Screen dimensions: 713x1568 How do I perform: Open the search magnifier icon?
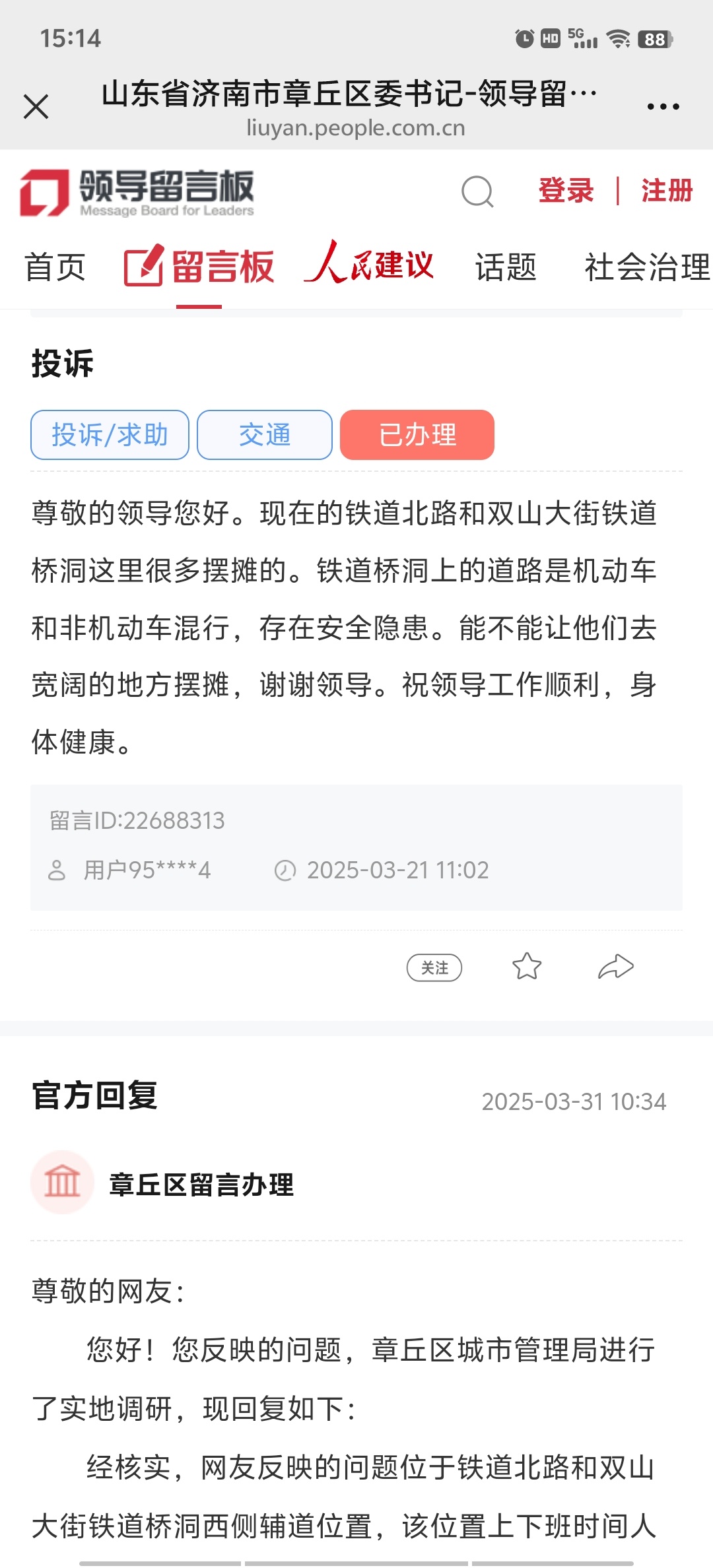[x=477, y=192]
